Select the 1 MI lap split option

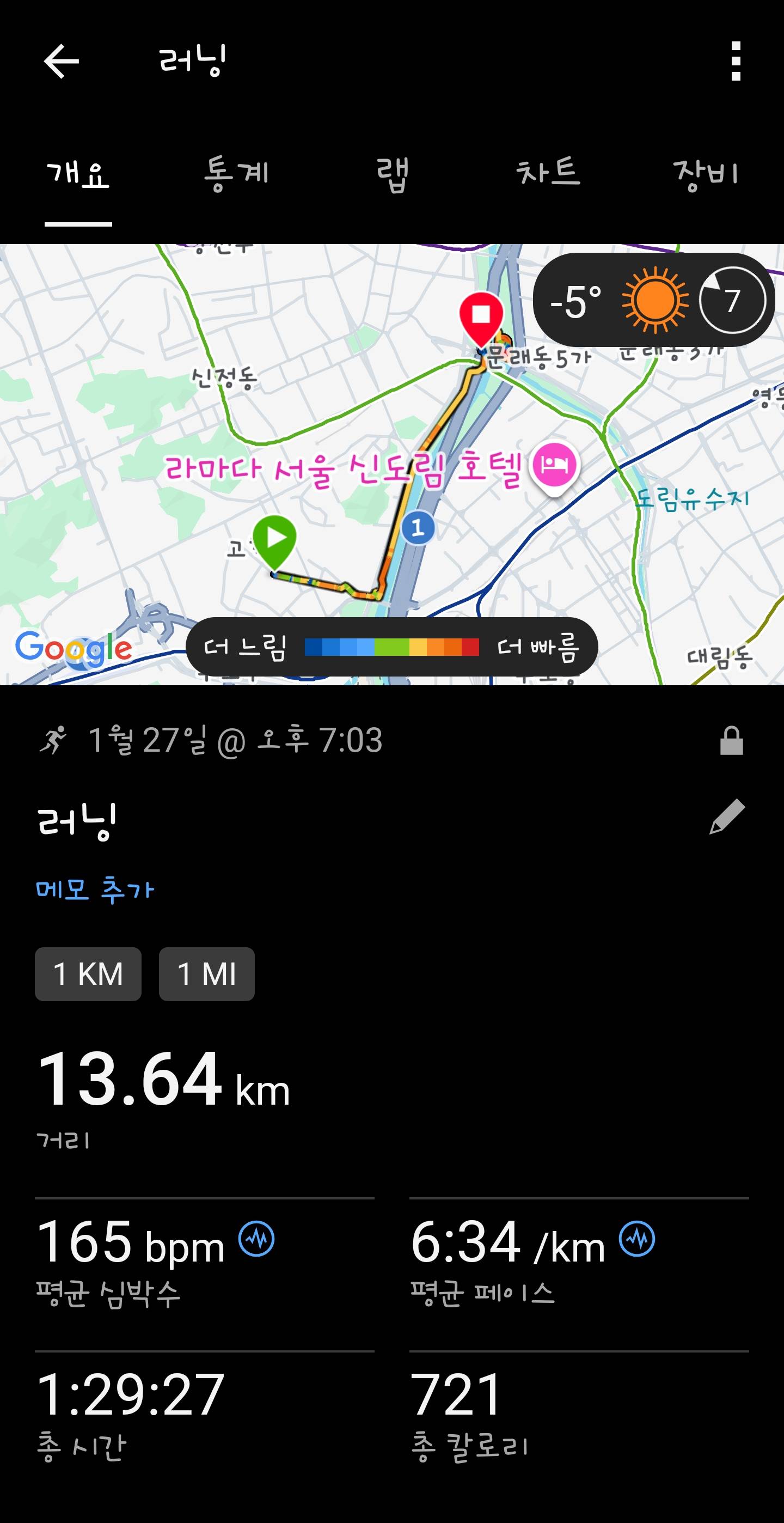click(x=207, y=974)
